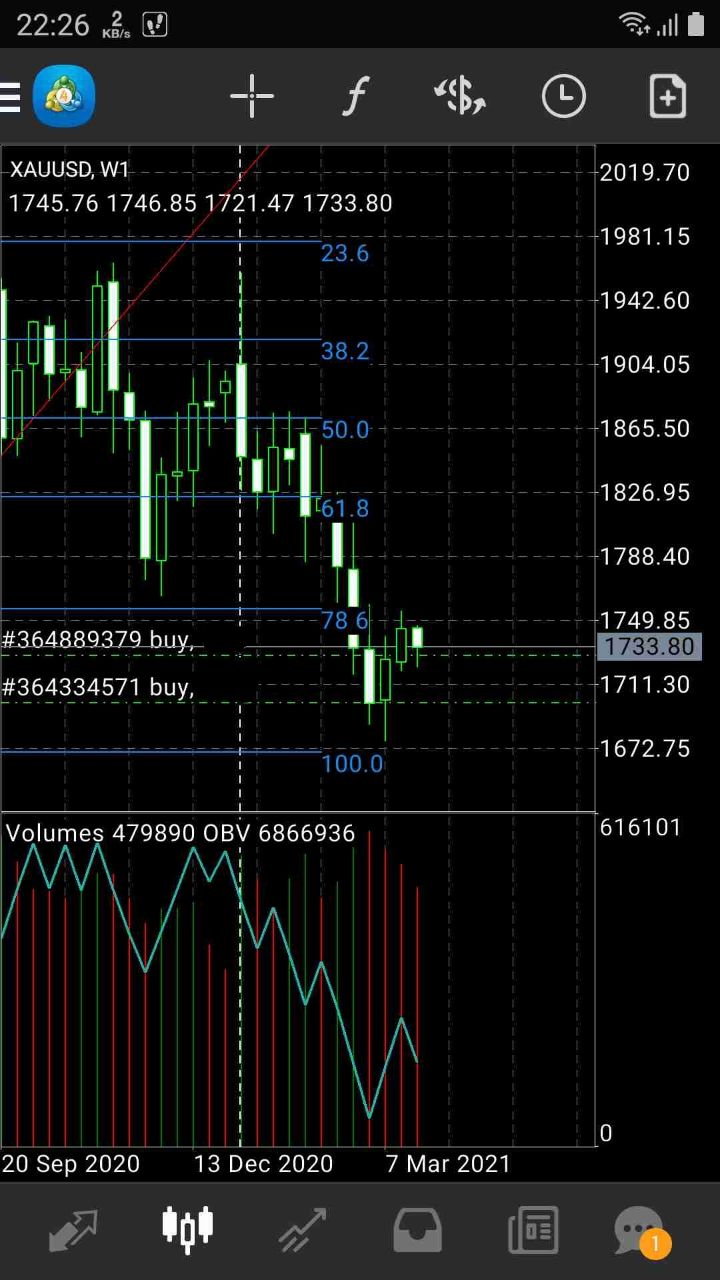Select the chart timeframe
The width and height of the screenshot is (720, 1280).
pyautogui.click(x=564, y=97)
